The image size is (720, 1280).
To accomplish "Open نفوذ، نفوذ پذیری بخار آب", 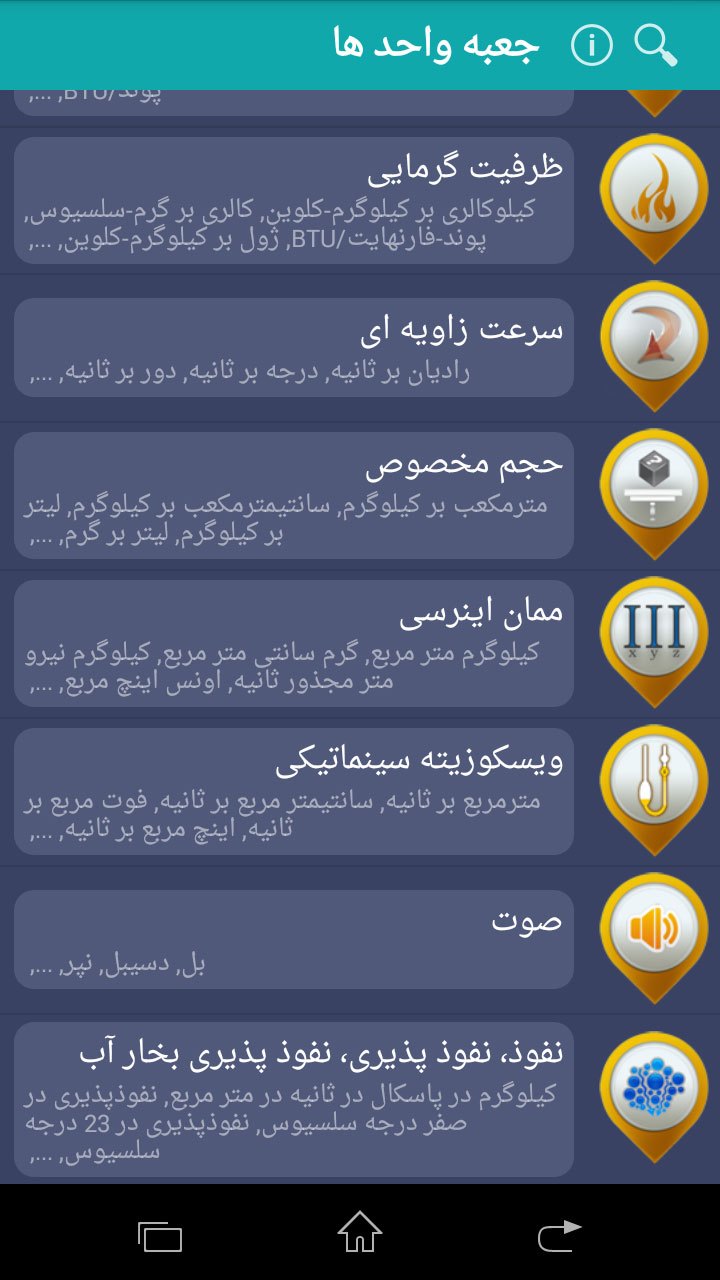I will click(294, 1099).
